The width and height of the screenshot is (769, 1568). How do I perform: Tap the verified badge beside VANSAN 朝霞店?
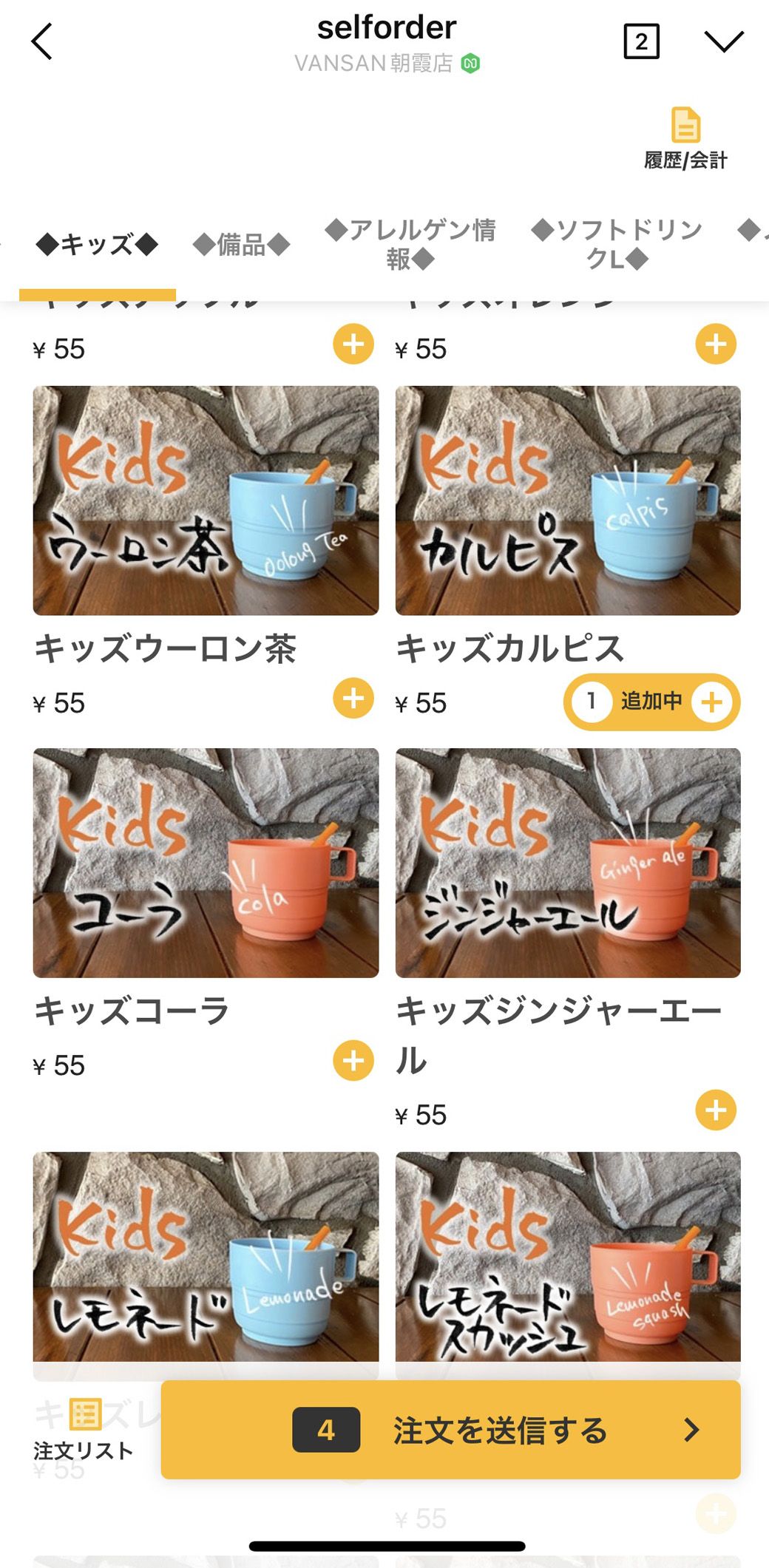click(x=471, y=63)
